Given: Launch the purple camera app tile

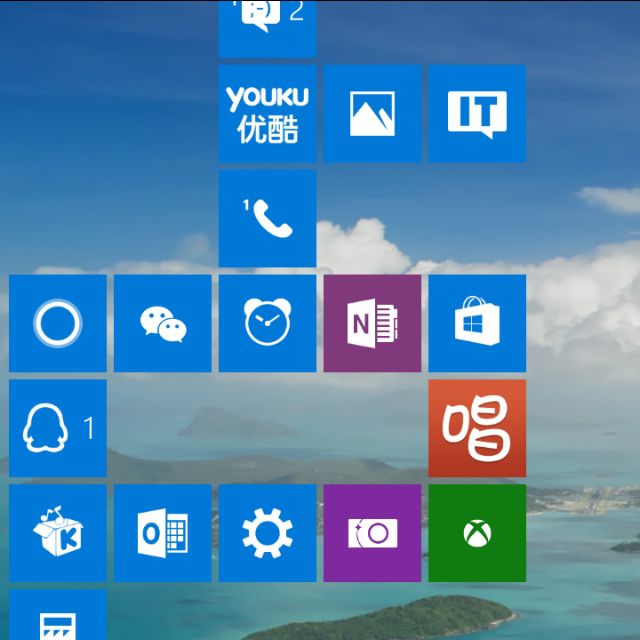Looking at the screenshot, I should coord(372,533).
